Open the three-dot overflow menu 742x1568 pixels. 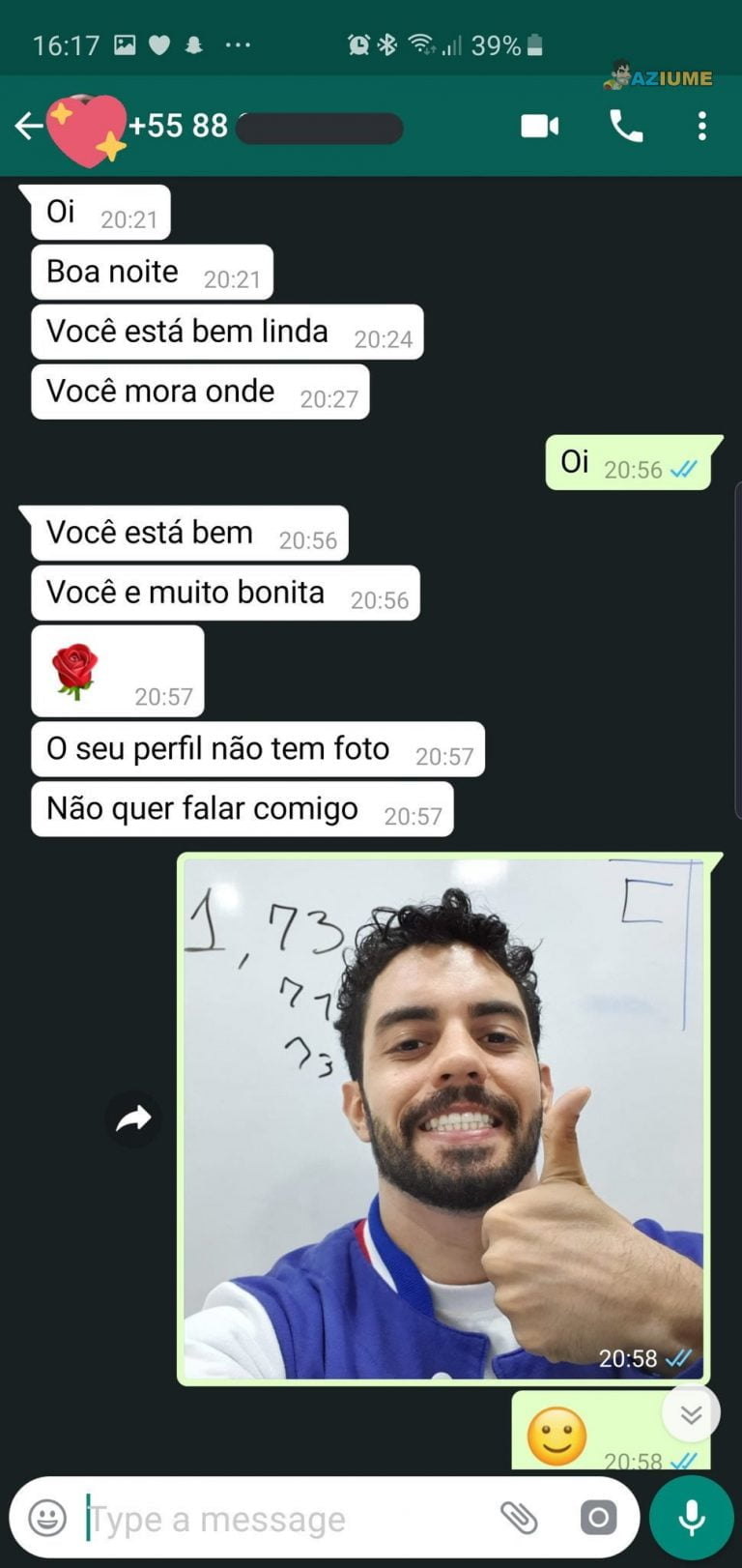pos(702,127)
